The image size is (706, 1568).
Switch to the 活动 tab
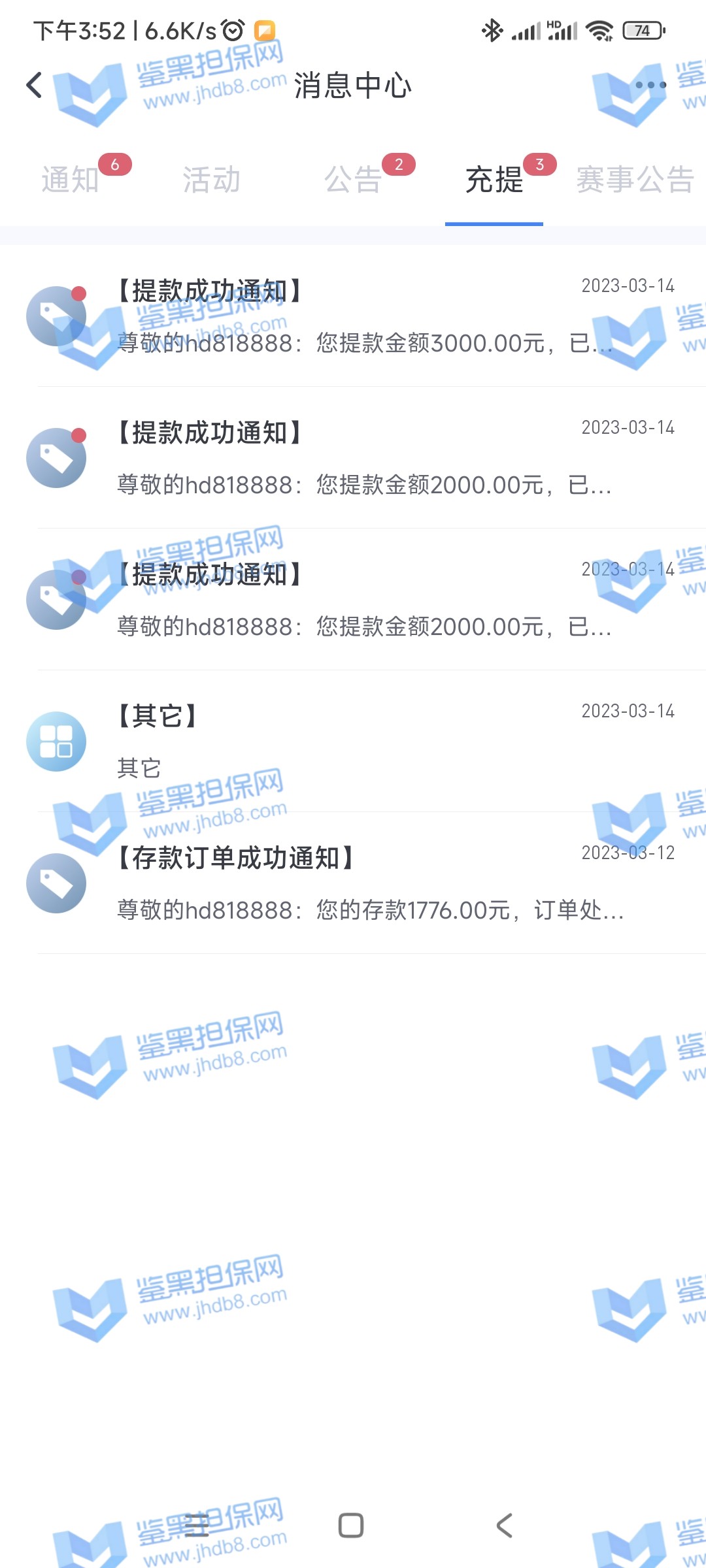point(212,180)
